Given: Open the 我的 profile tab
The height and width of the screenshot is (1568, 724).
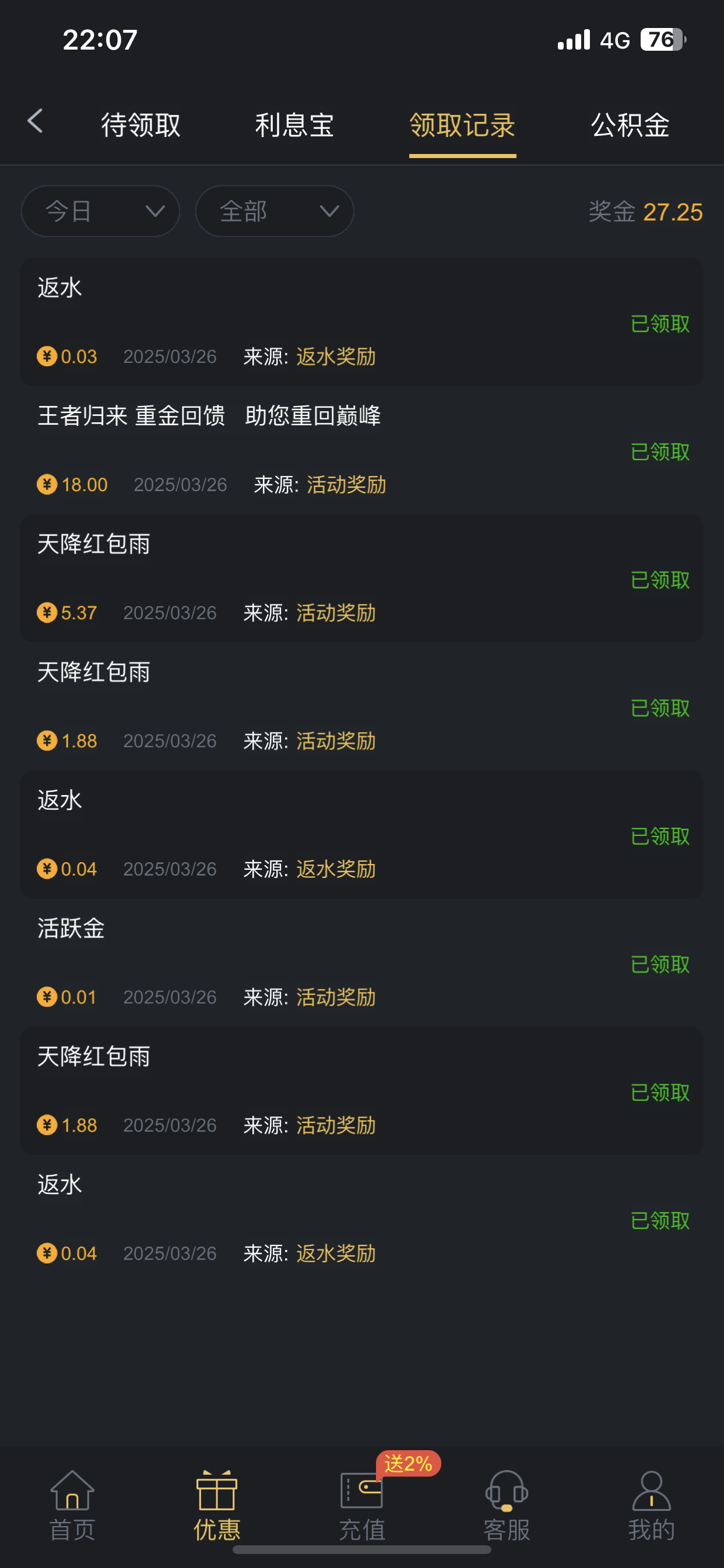Looking at the screenshot, I should click(652, 1504).
